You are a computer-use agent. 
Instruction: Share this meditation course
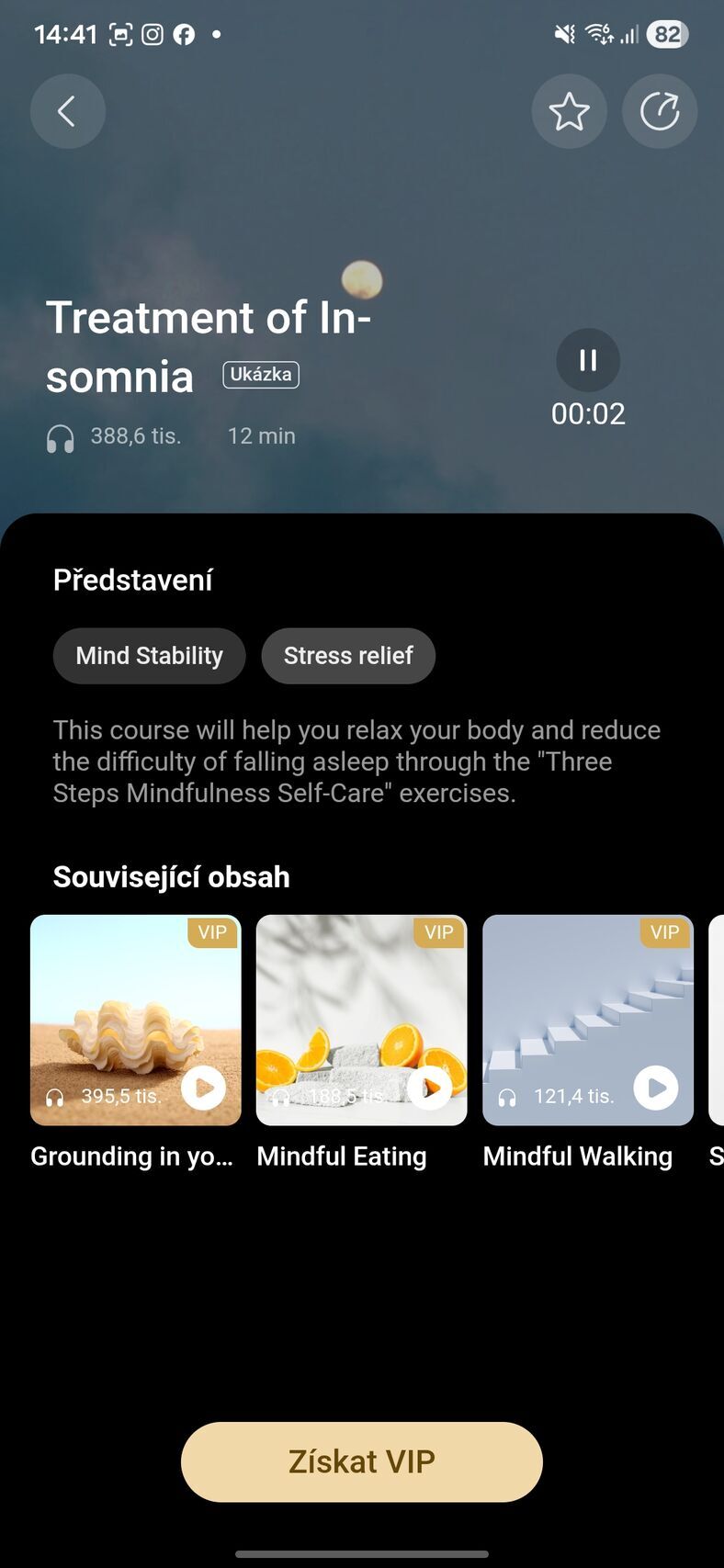(660, 112)
